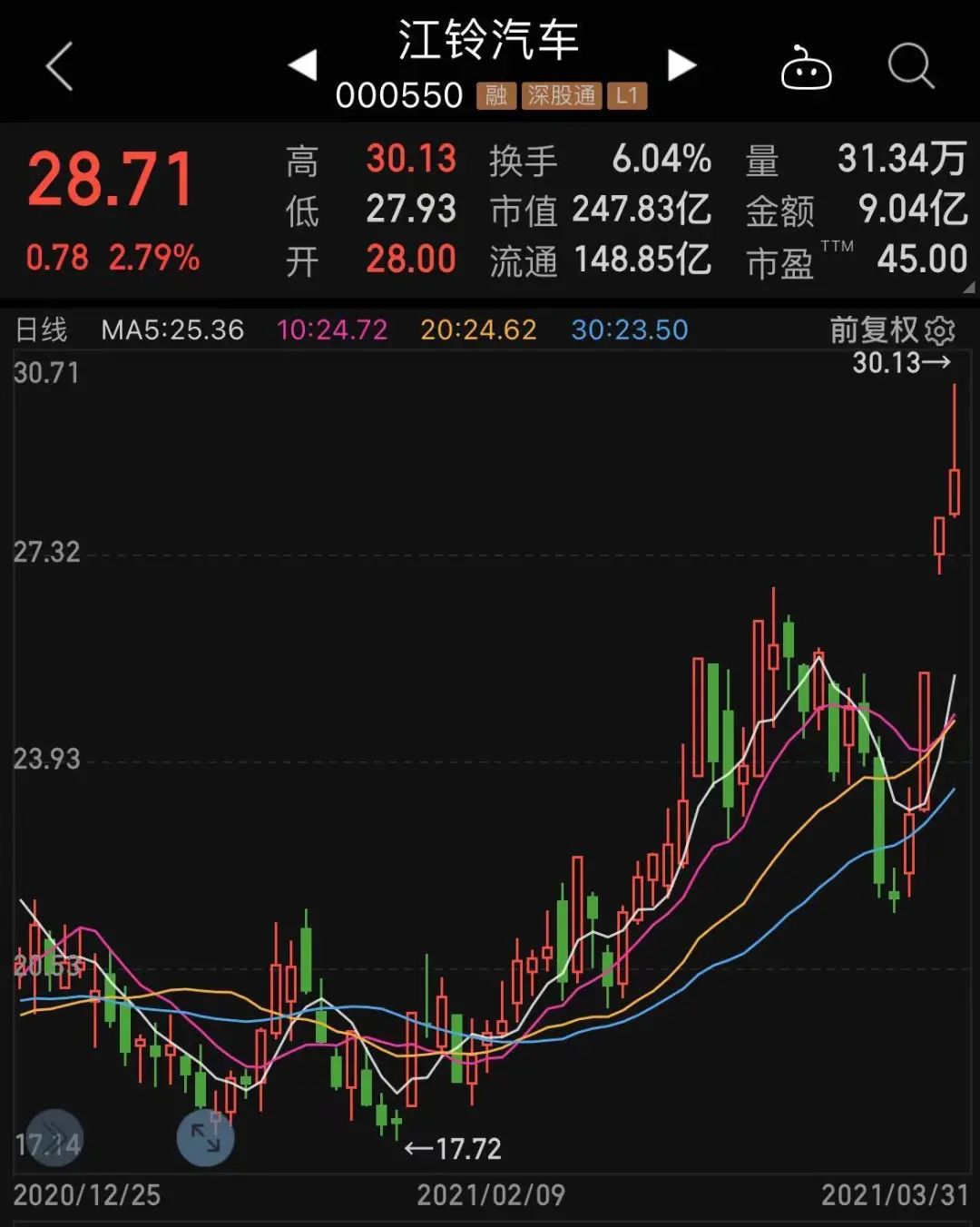980x1227 pixels.
Task: Switch to the next stock with right arrow
Action: click(x=681, y=65)
